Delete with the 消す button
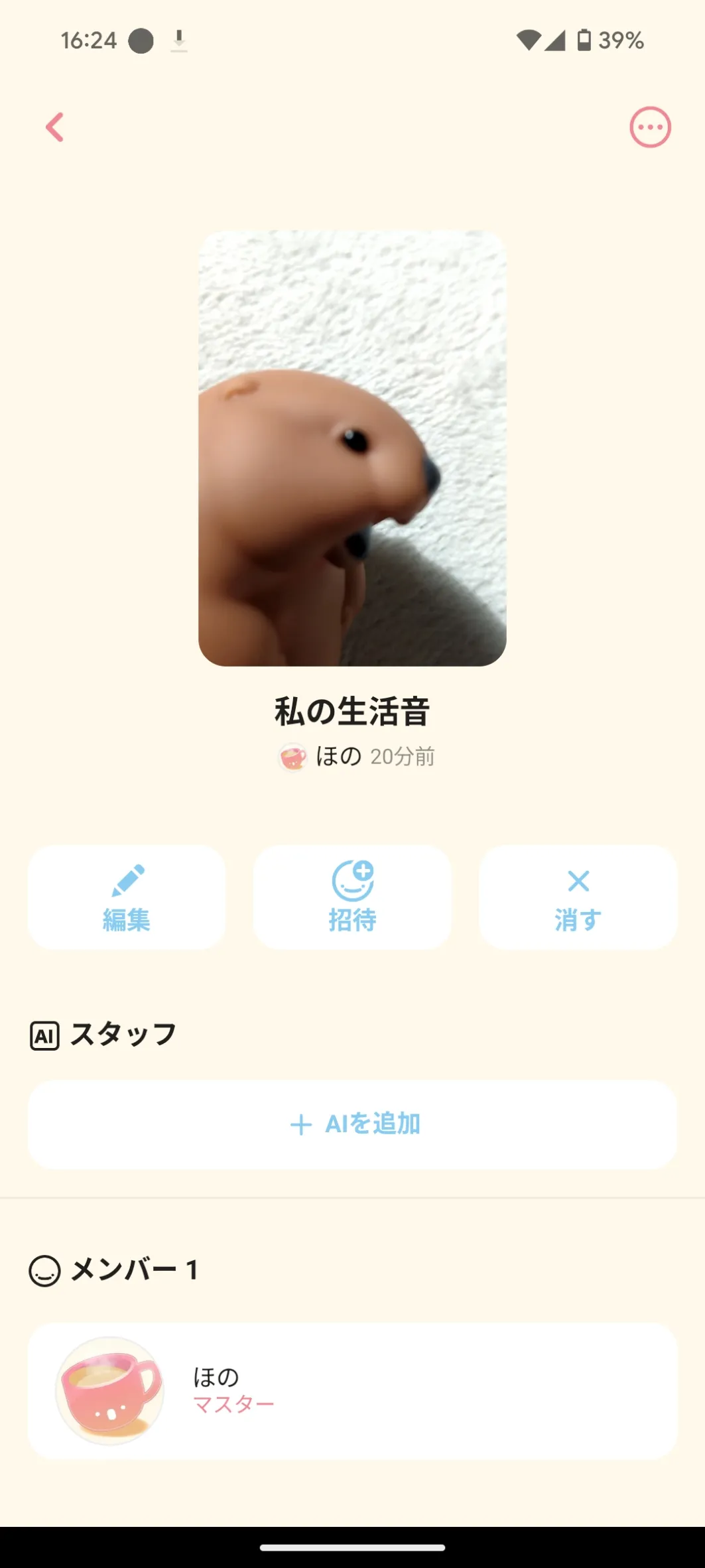 click(x=578, y=897)
